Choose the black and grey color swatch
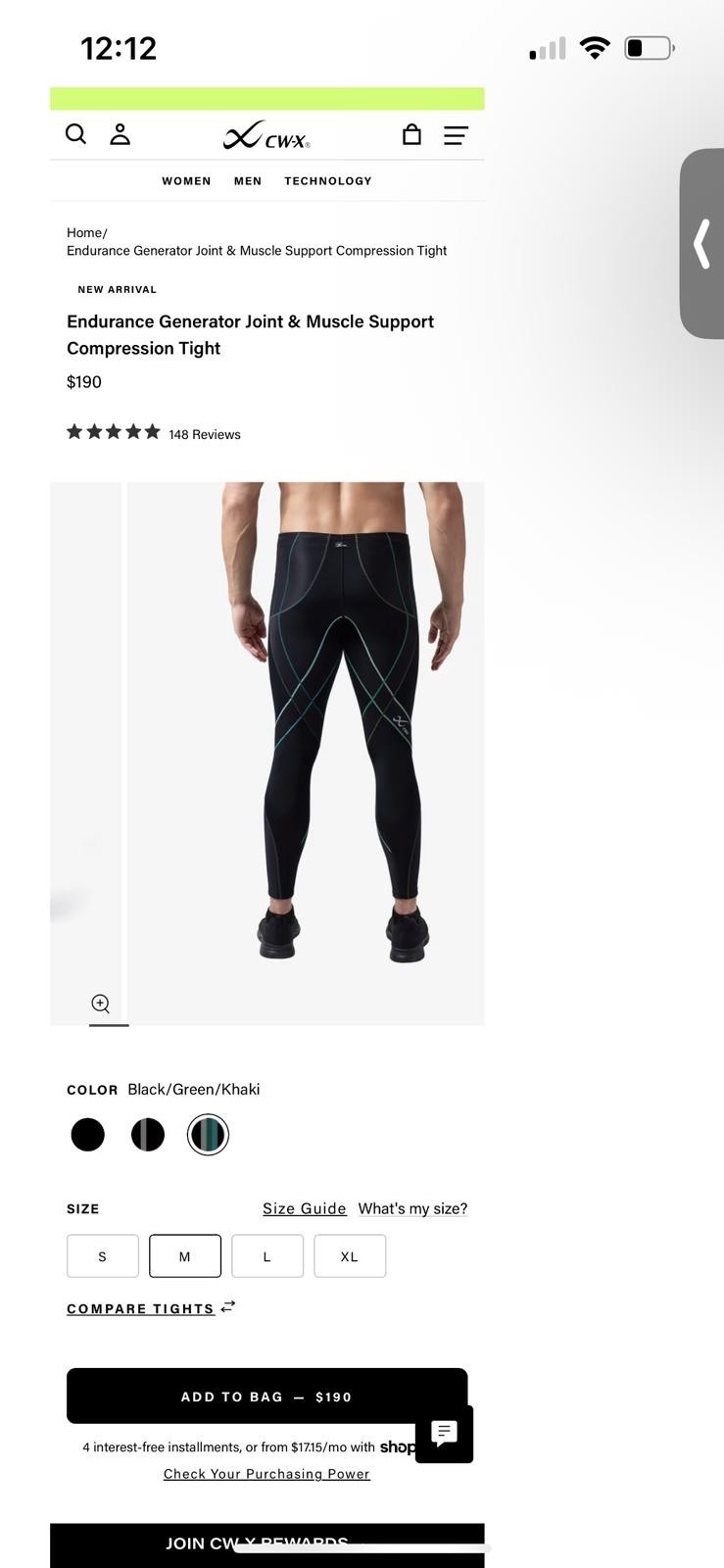The width and height of the screenshot is (724, 1568). [148, 1135]
